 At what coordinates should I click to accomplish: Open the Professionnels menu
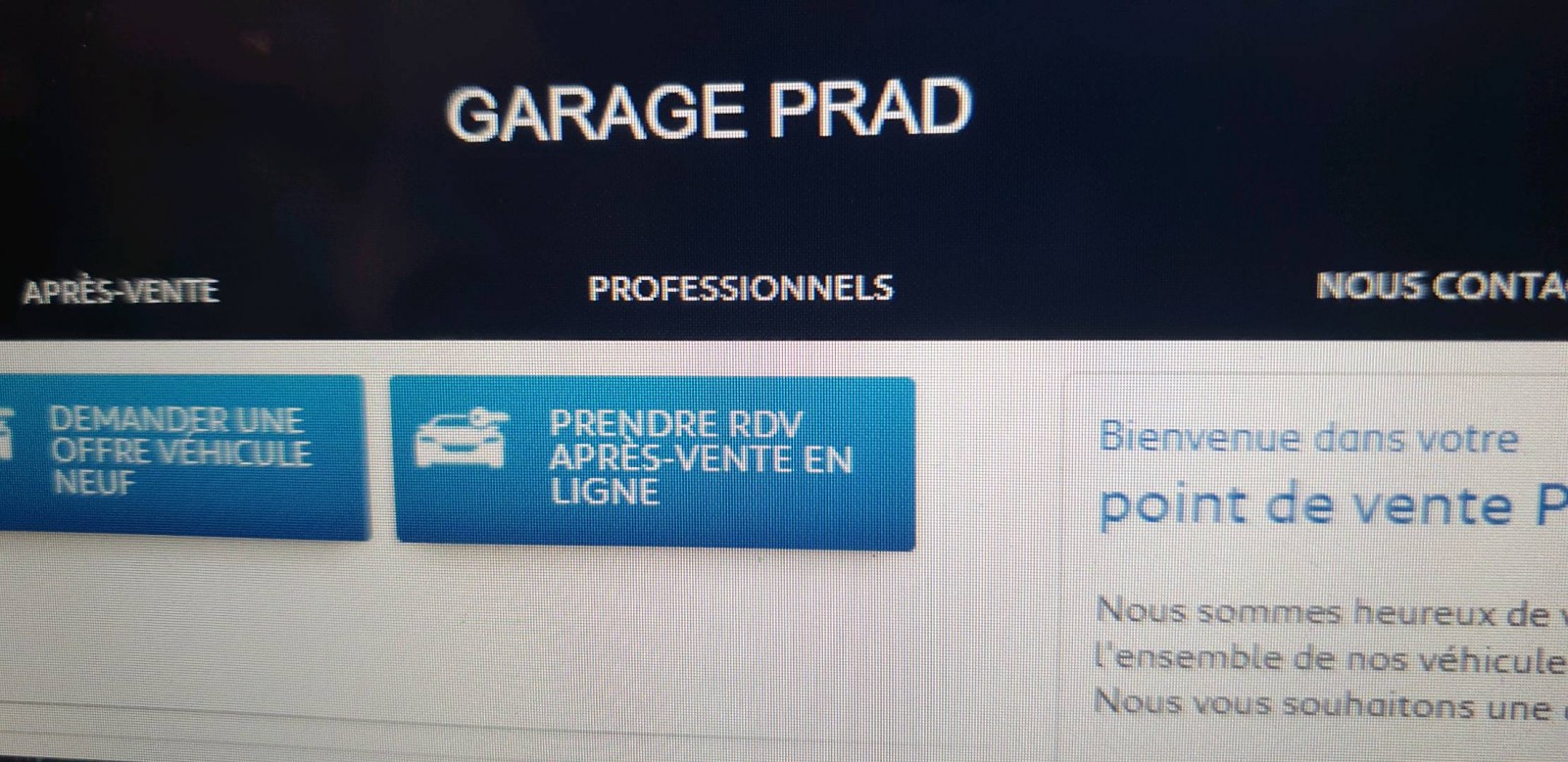740,288
